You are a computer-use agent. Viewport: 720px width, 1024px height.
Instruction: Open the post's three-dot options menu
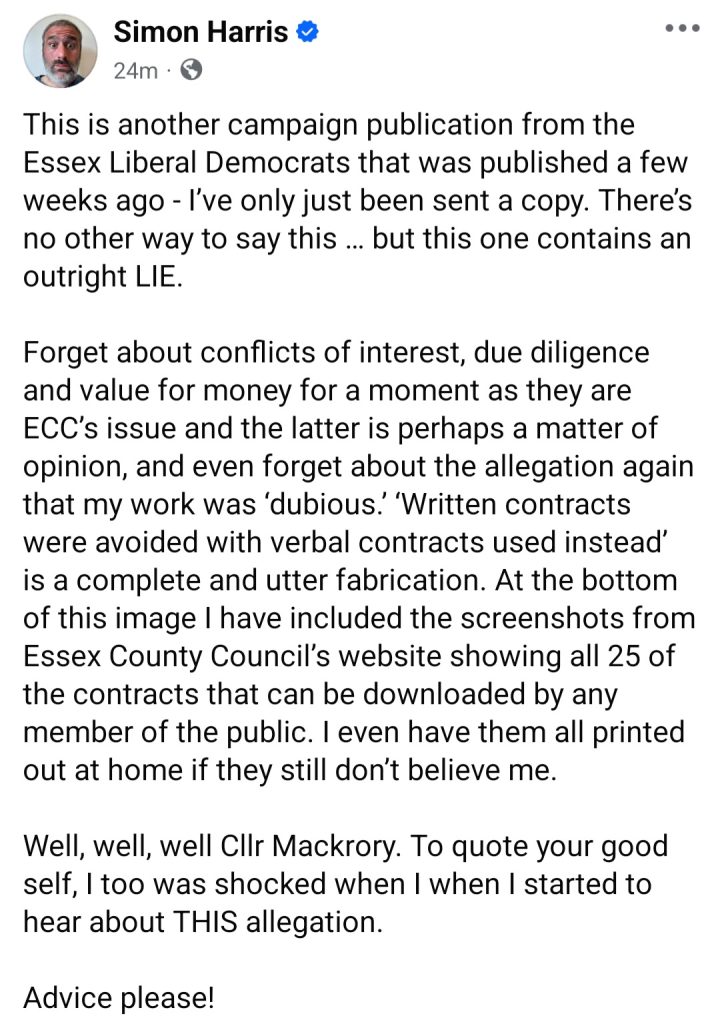(683, 28)
